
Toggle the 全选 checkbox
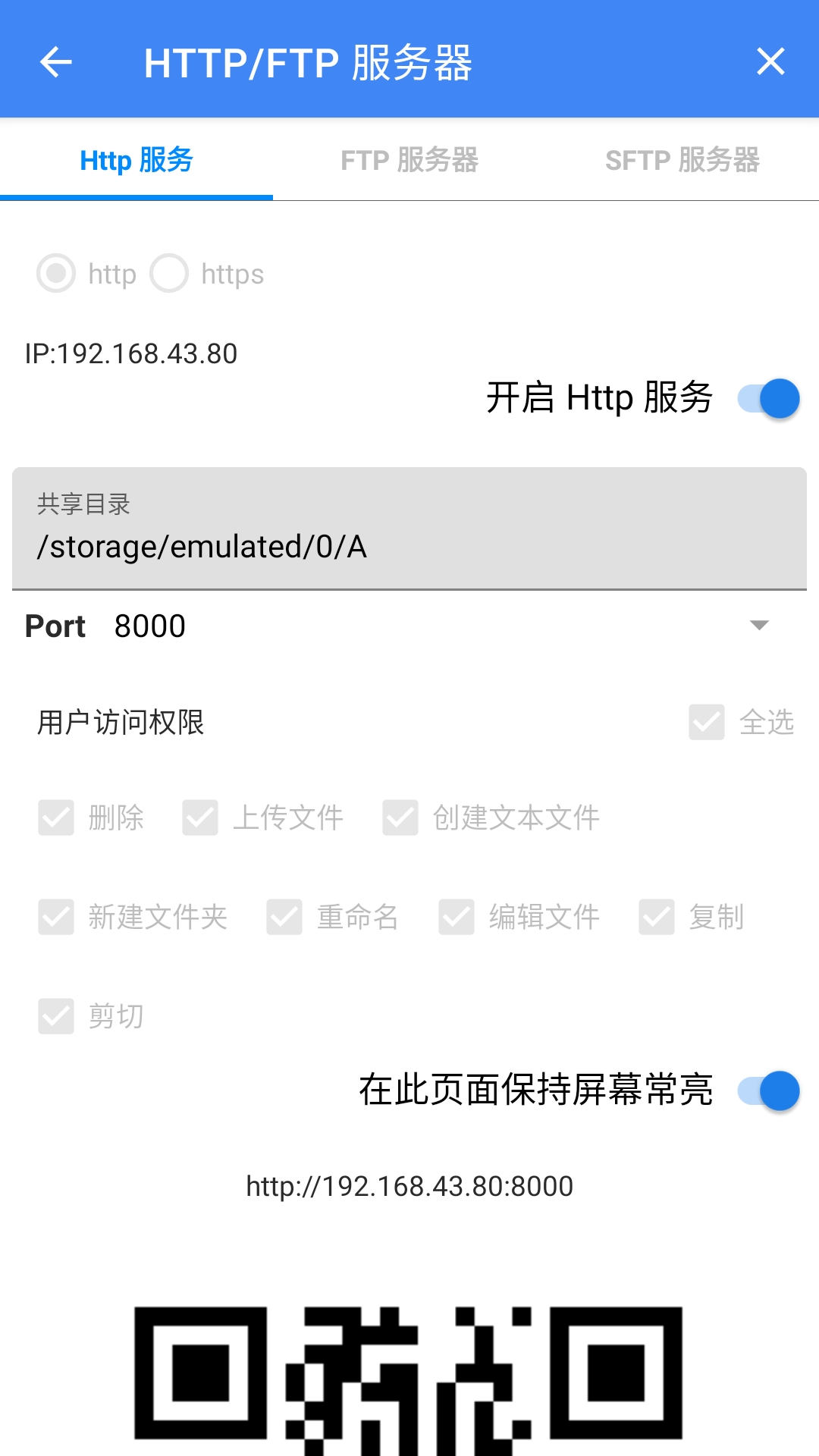click(x=707, y=722)
